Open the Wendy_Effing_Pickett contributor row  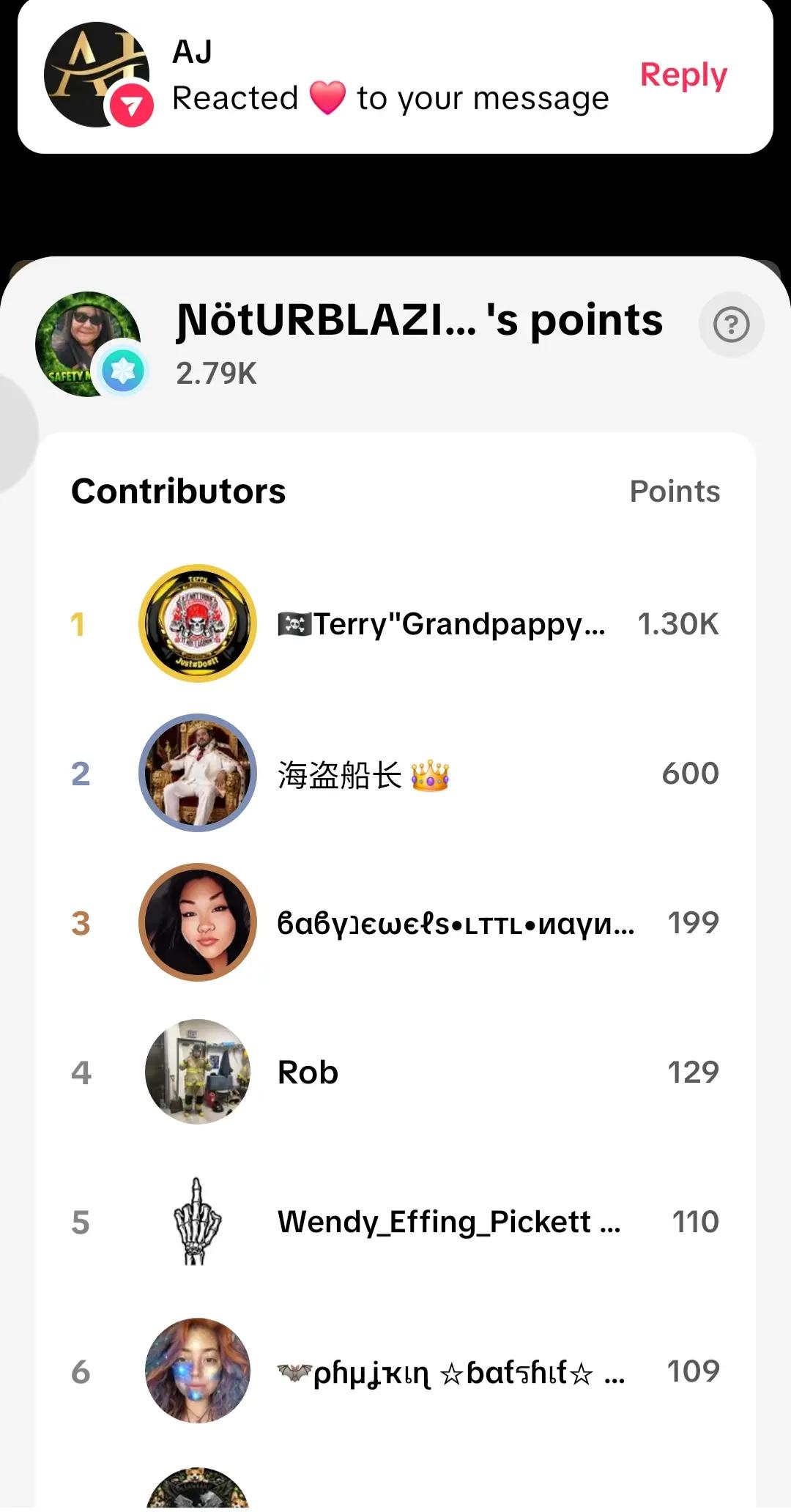(395, 1221)
